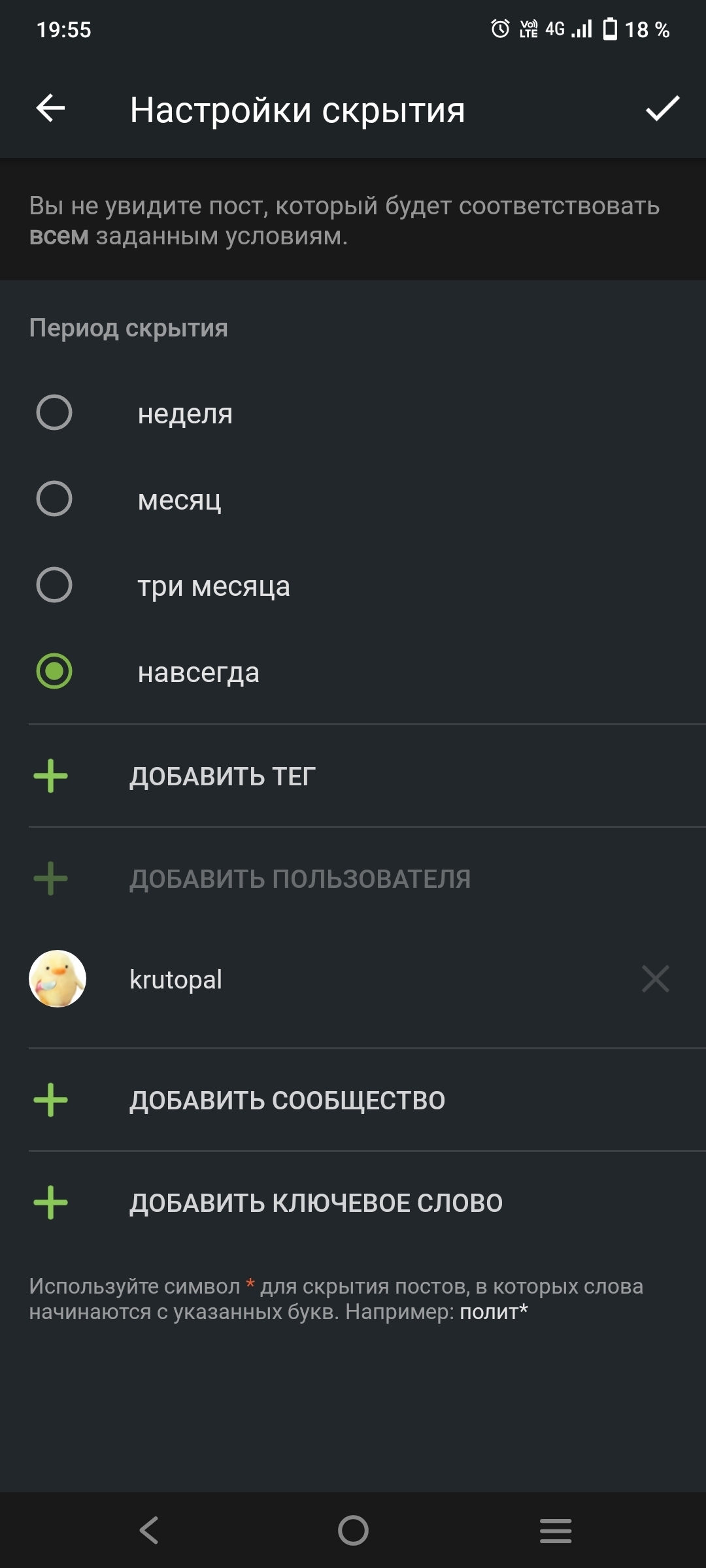Tap 'Добавить пользователя'
This screenshot has width=706, height=1568.
point(299,879)
